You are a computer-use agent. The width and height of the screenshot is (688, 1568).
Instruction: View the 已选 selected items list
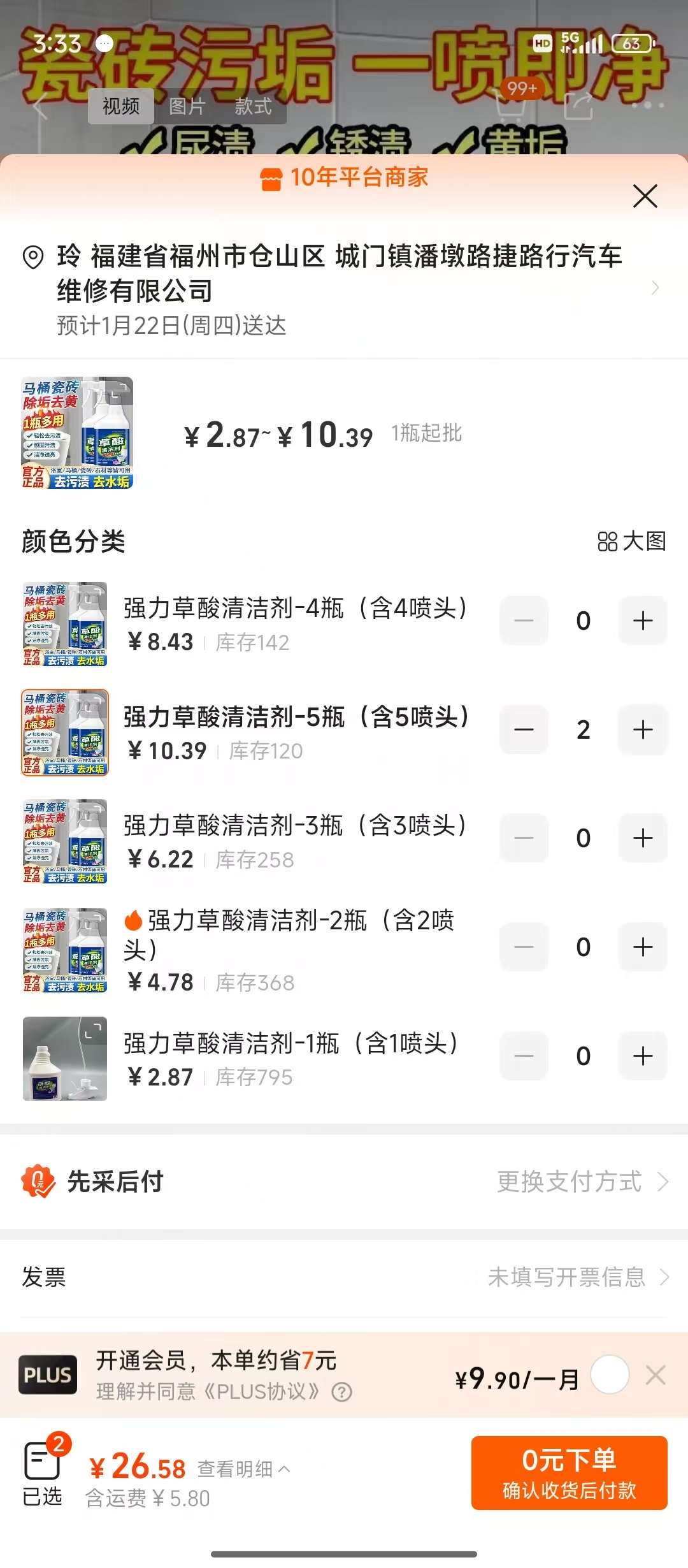(x=43, y=1472)
